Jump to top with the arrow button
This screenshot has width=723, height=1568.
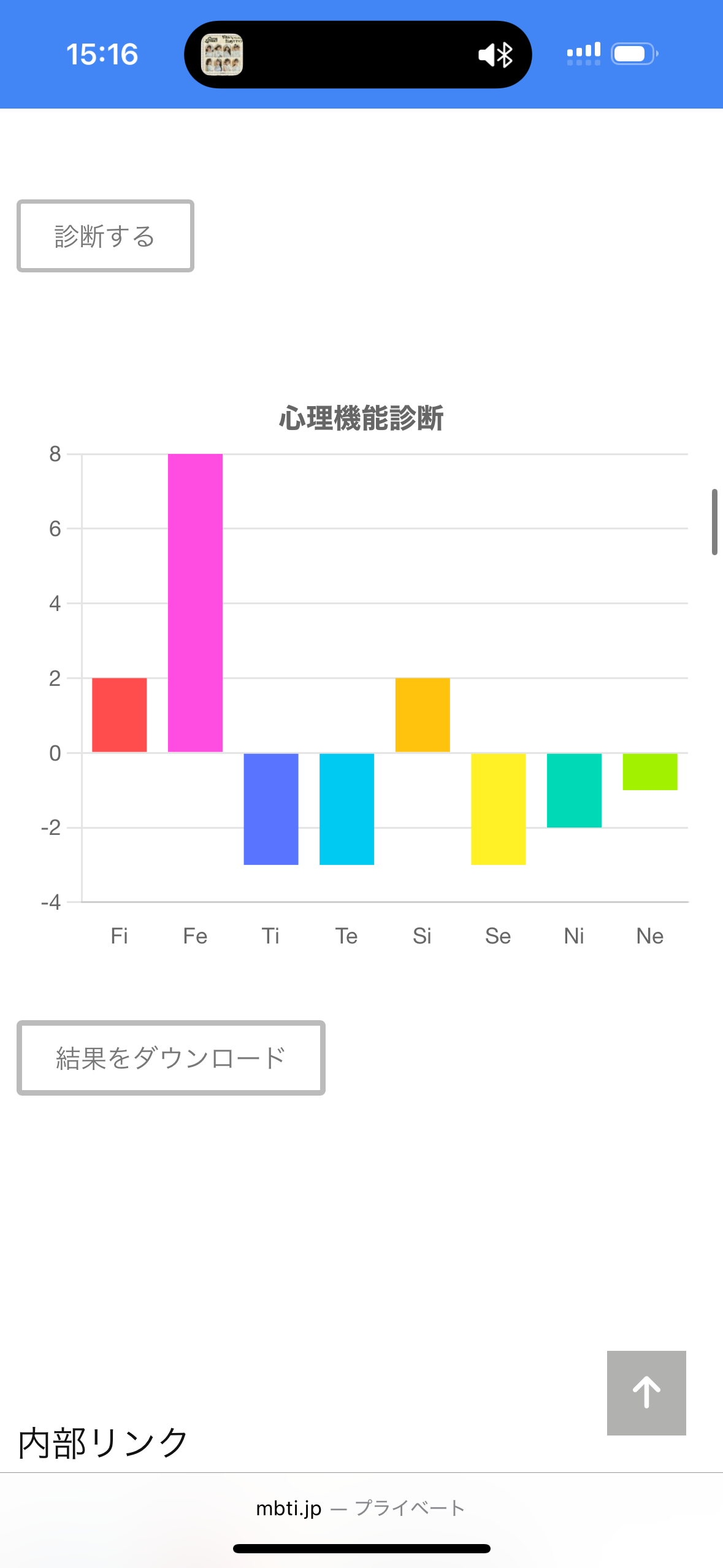click(x=646, y=1393)
